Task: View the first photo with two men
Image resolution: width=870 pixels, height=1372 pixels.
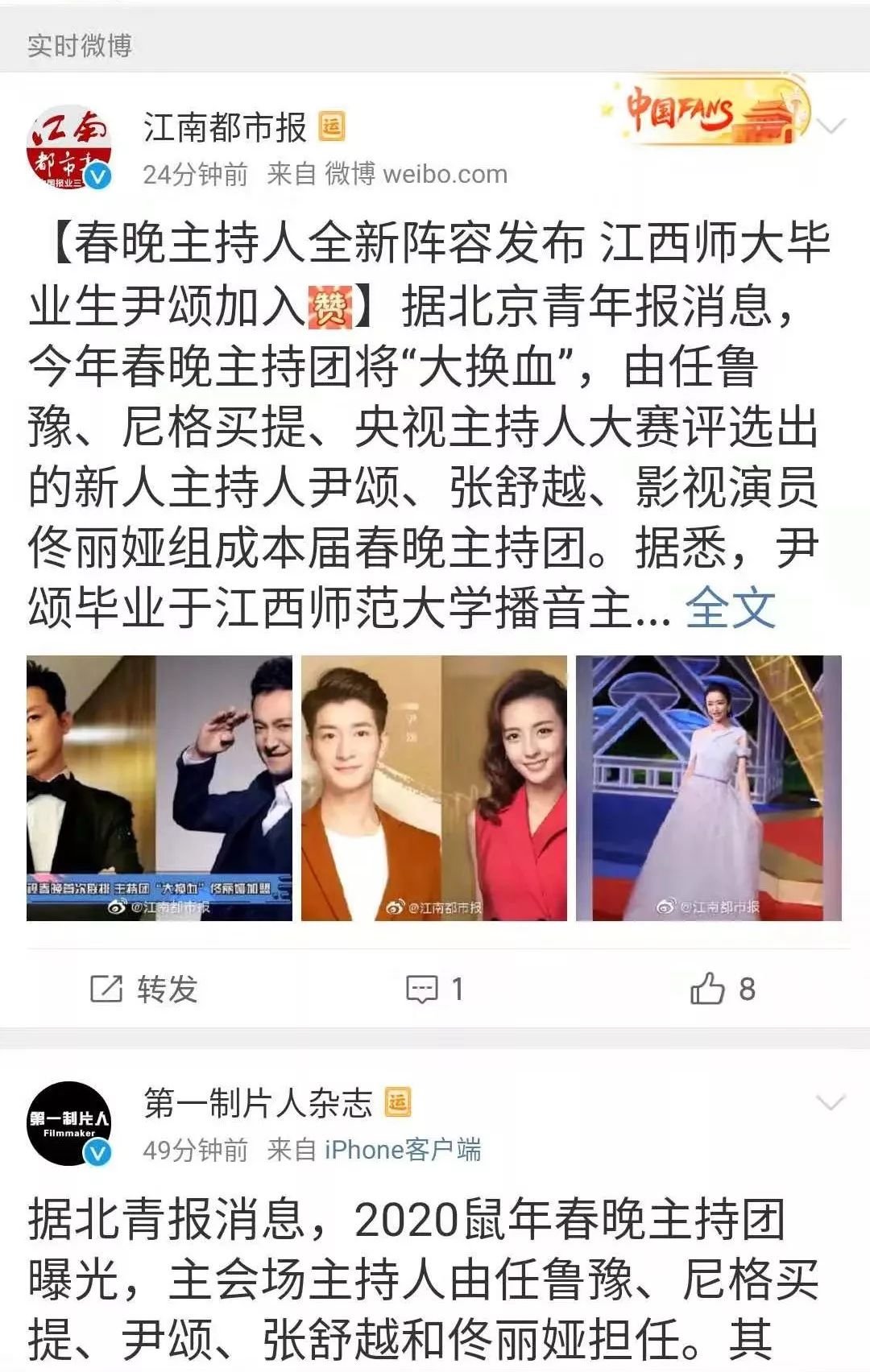Action: point(159,787)
